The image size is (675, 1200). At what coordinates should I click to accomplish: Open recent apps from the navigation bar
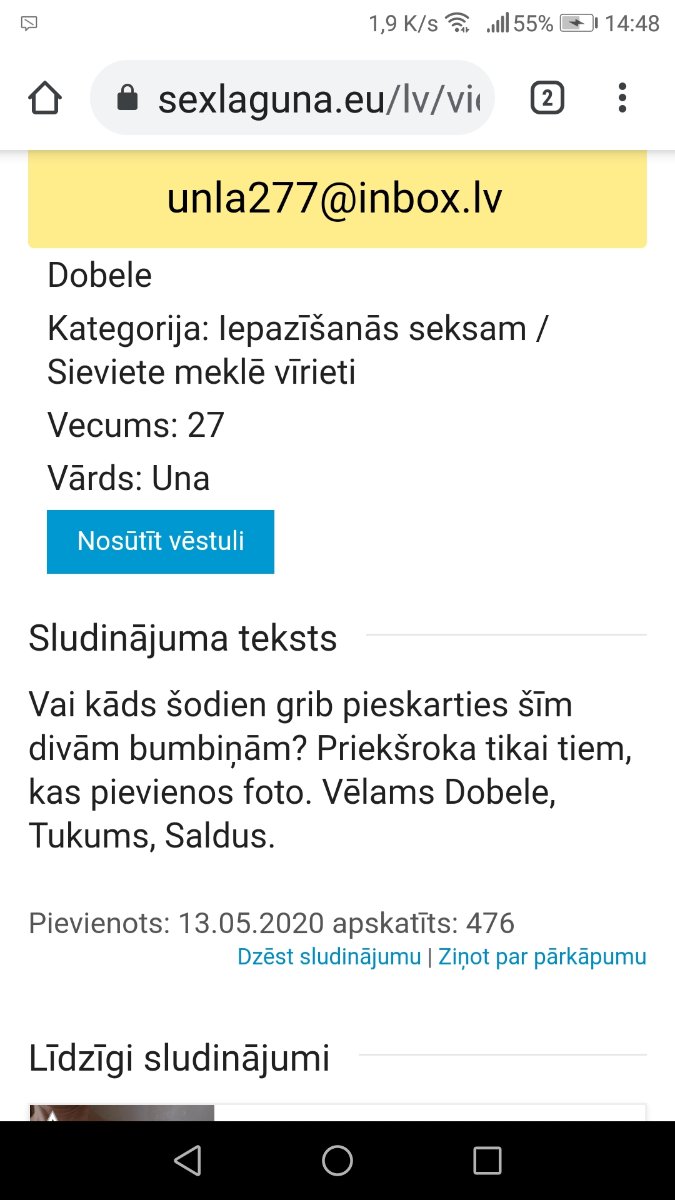click(487, 1160)
